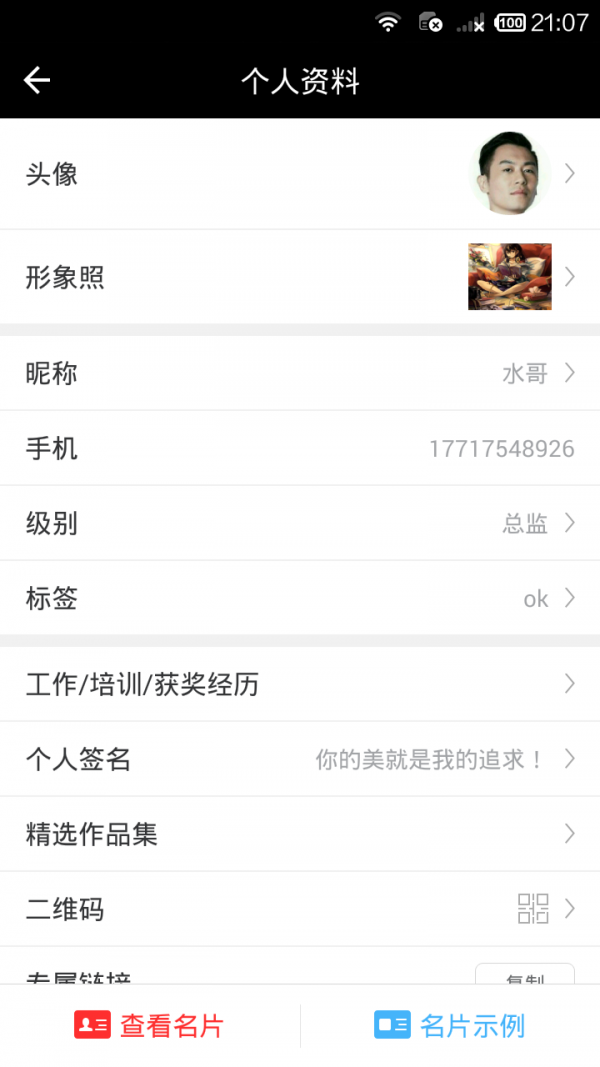Screen dimensions: 600x1067
Task: Open the 头像 avatar row
Action: (300, 174)
